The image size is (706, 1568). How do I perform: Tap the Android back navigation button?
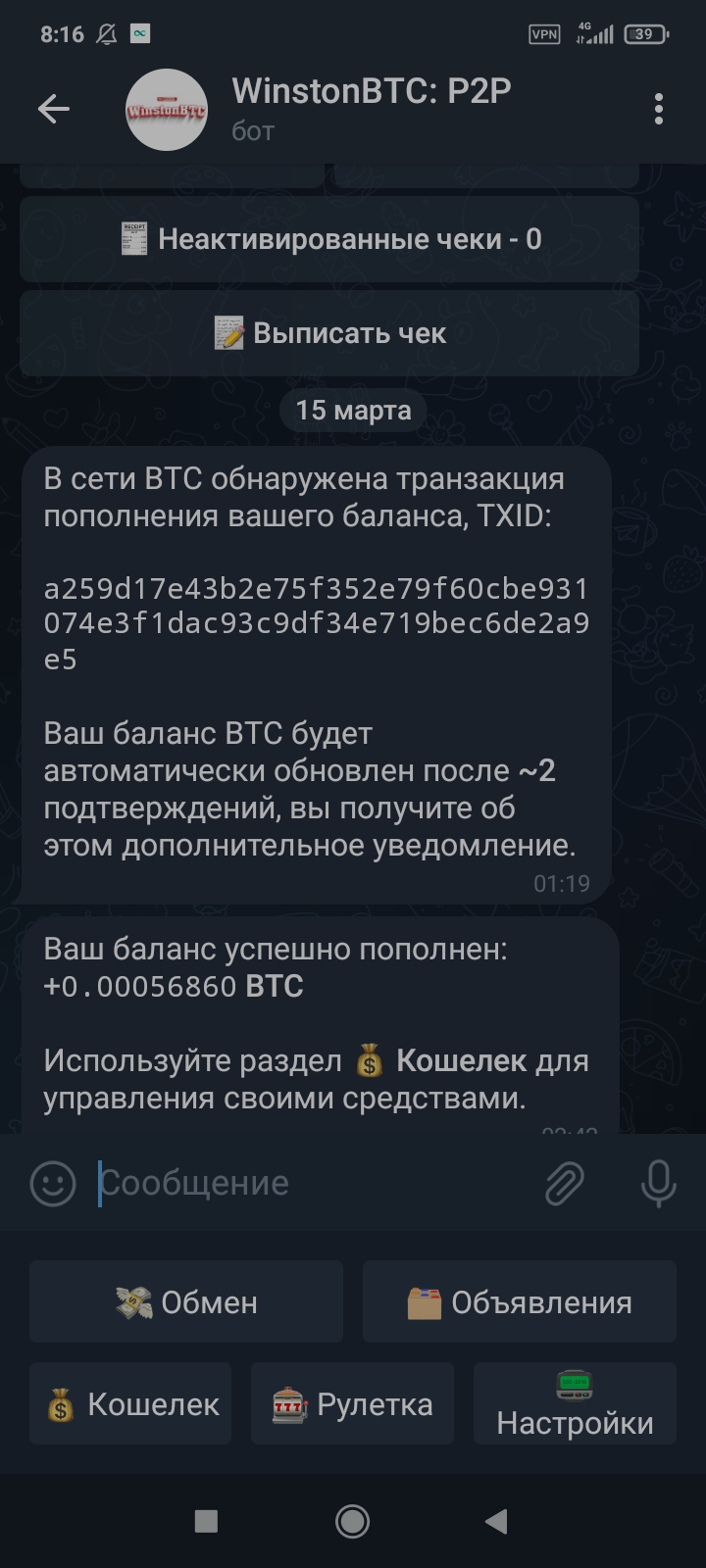(495, 1521)
